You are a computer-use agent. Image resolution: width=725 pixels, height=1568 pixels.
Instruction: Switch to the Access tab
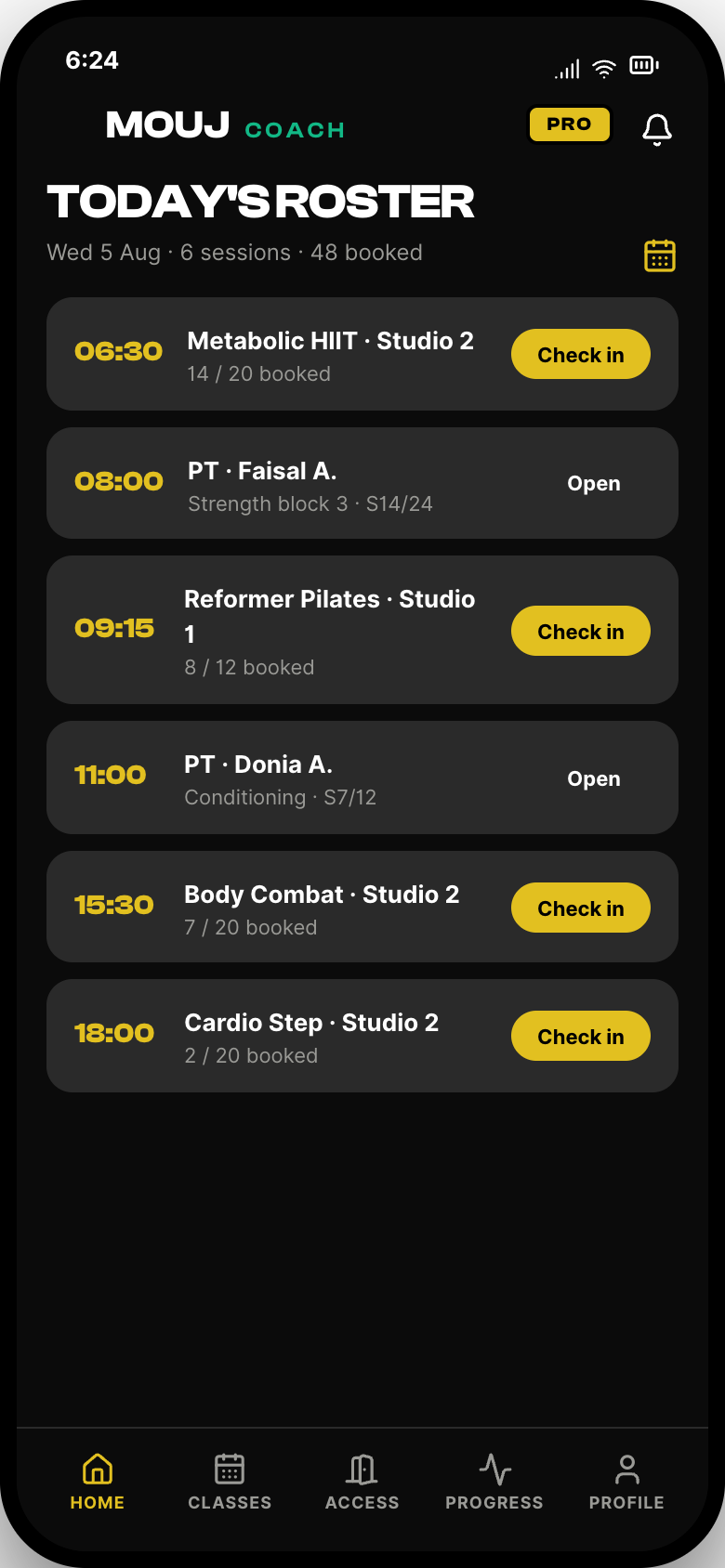[x=362, y=1483]
